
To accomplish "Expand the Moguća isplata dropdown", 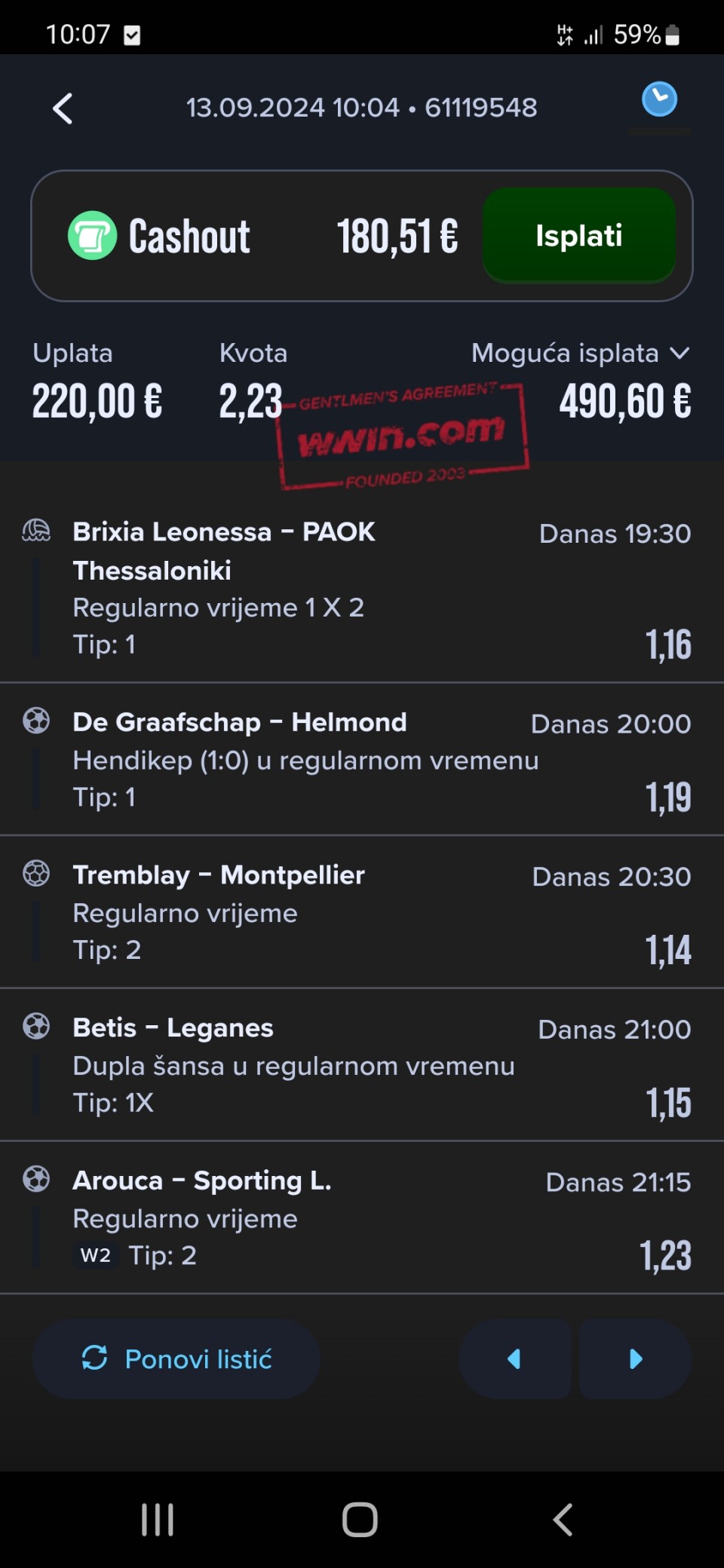I will coord(680,353).
